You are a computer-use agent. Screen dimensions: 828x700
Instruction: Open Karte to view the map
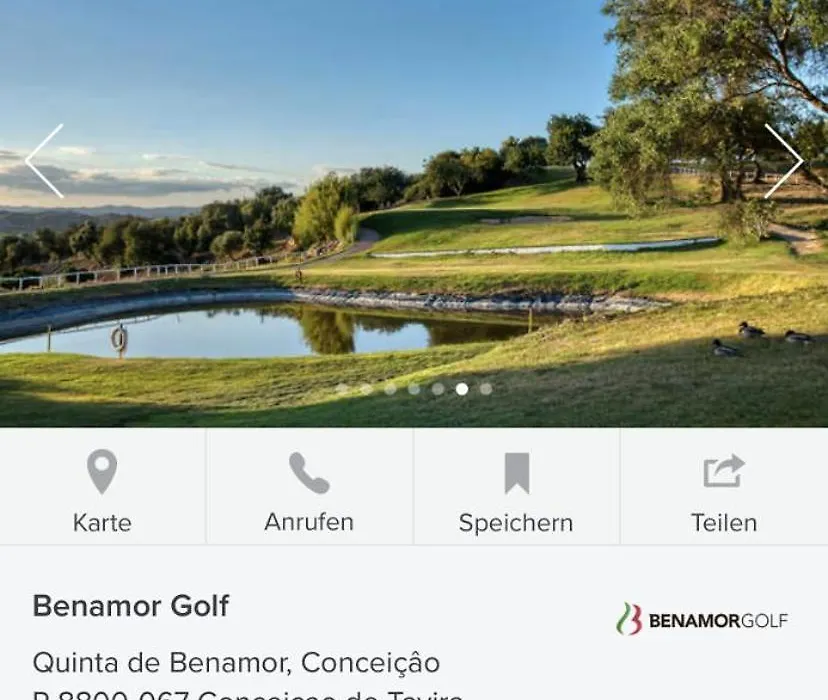(102, 488)
